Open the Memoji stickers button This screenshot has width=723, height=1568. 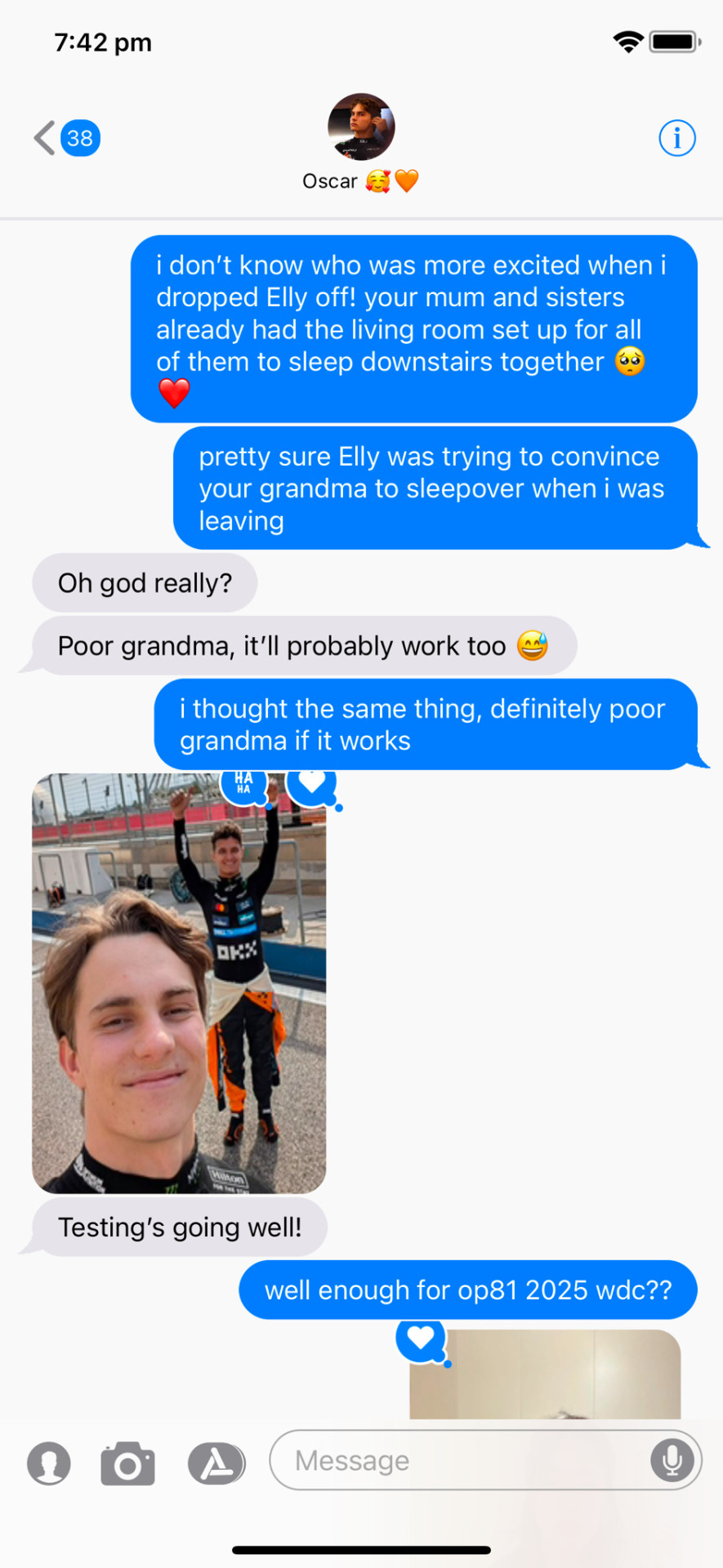[49, 1462]
